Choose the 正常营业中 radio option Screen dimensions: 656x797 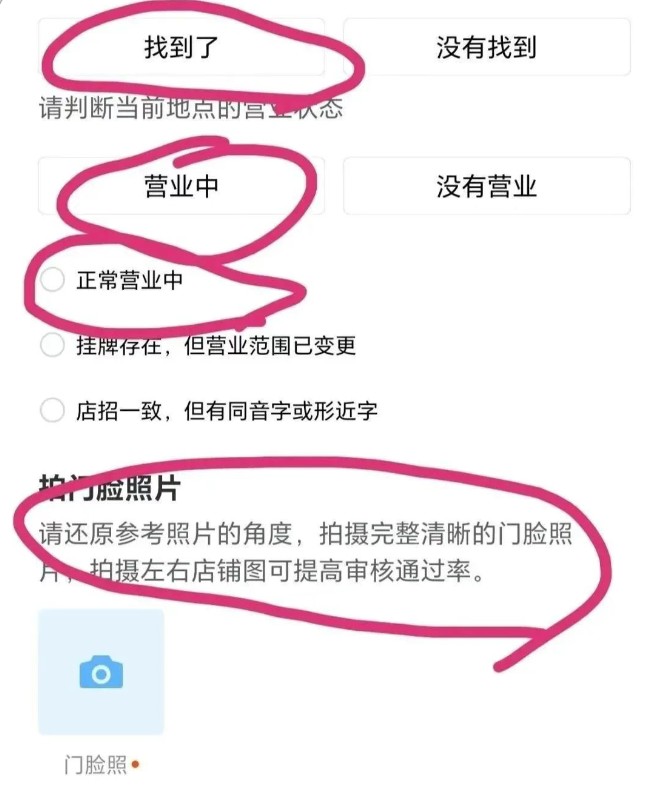(52, 281)
